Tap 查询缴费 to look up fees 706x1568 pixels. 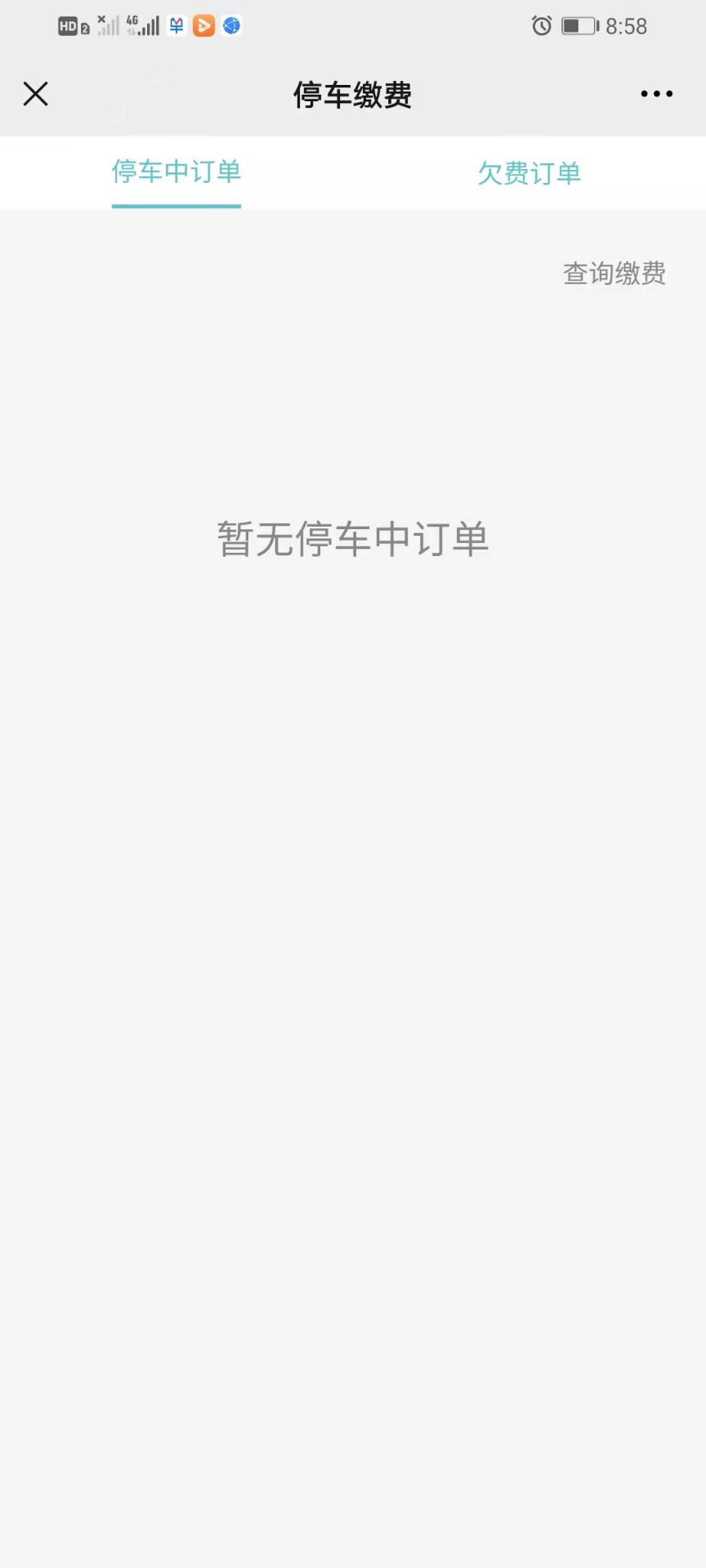point(614,274)
